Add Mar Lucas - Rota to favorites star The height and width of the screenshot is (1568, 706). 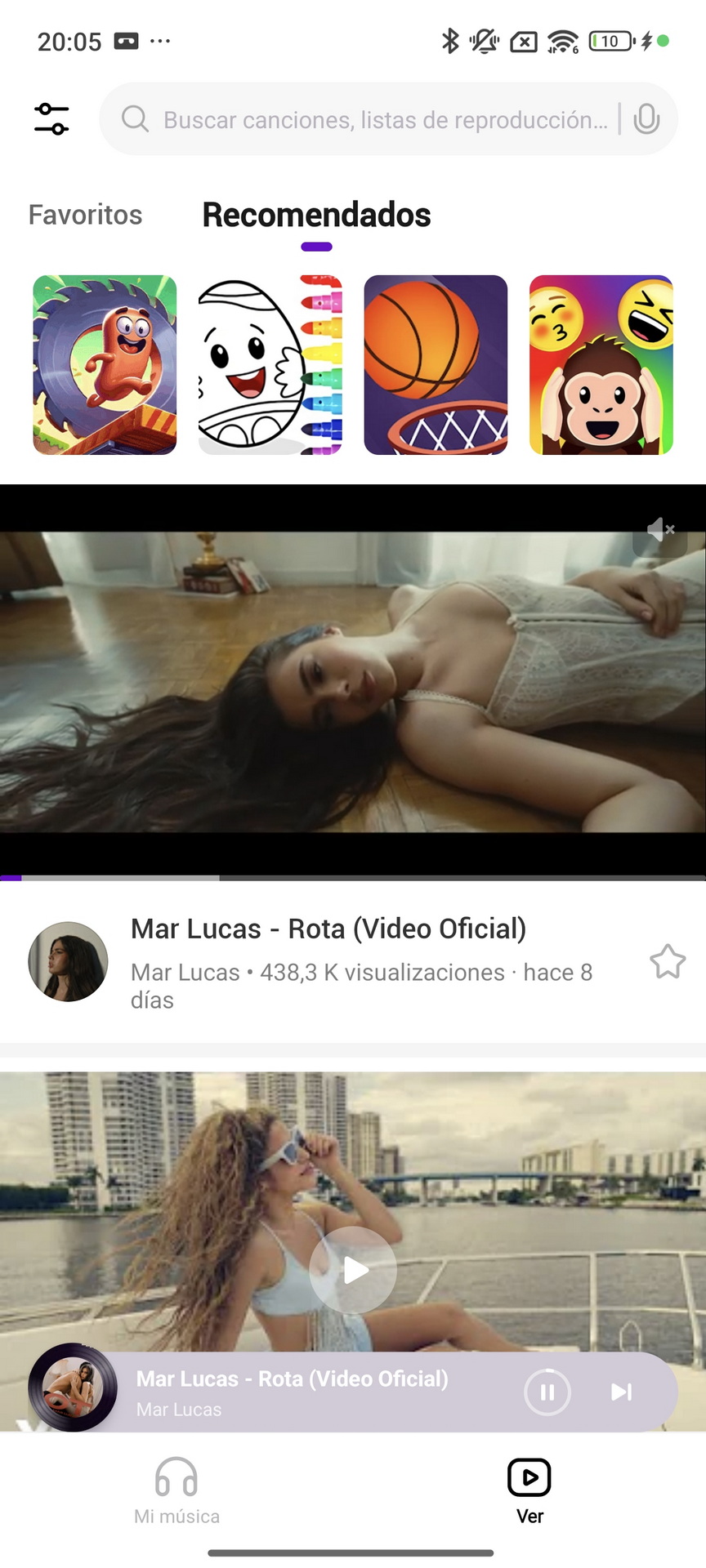click(668, 962)
